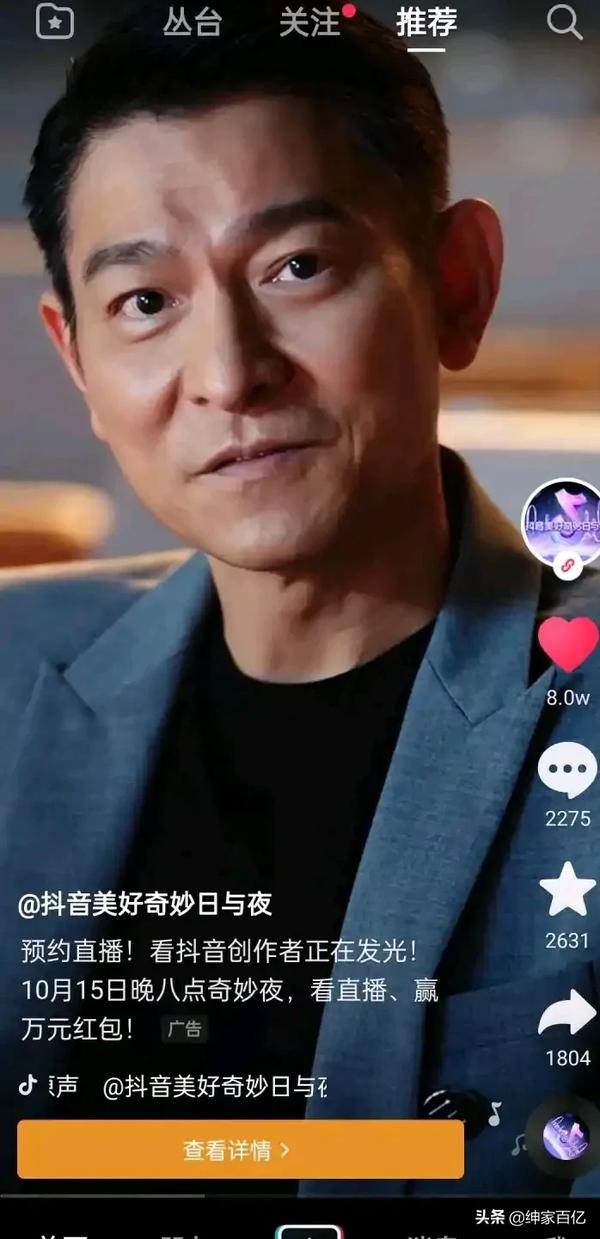
Task: Open the spinning music disc
Action: [x=565, y=1136]
